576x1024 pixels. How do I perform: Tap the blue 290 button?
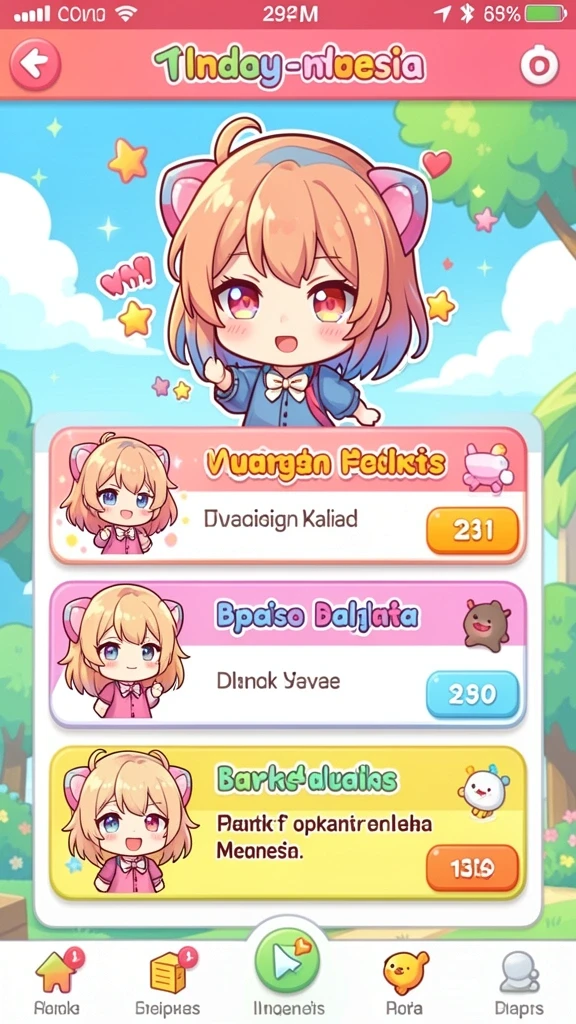point(472,694)
